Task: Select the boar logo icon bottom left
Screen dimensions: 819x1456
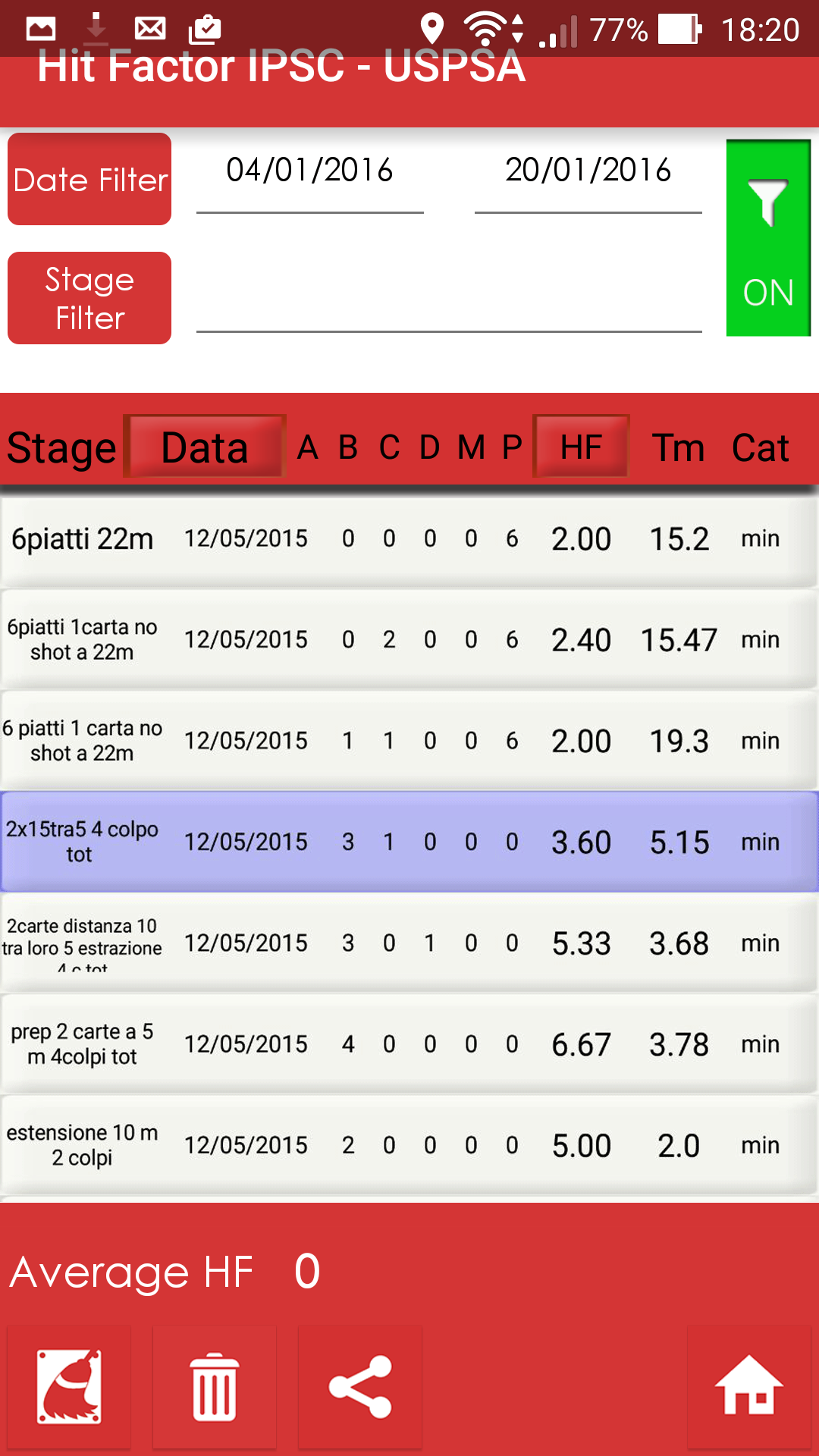Action: 69,1388
